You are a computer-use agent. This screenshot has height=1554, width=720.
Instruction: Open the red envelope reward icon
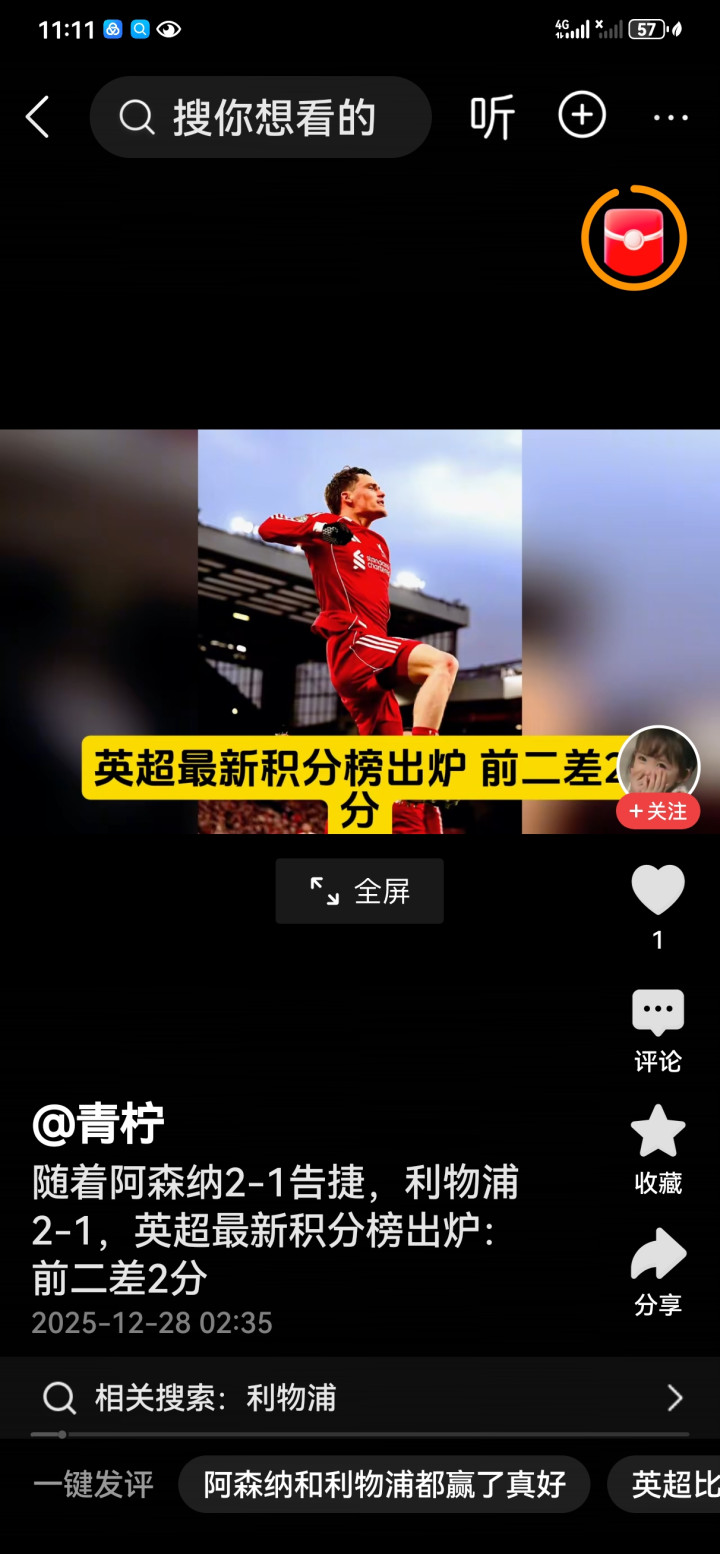click(x=634, y=238)
